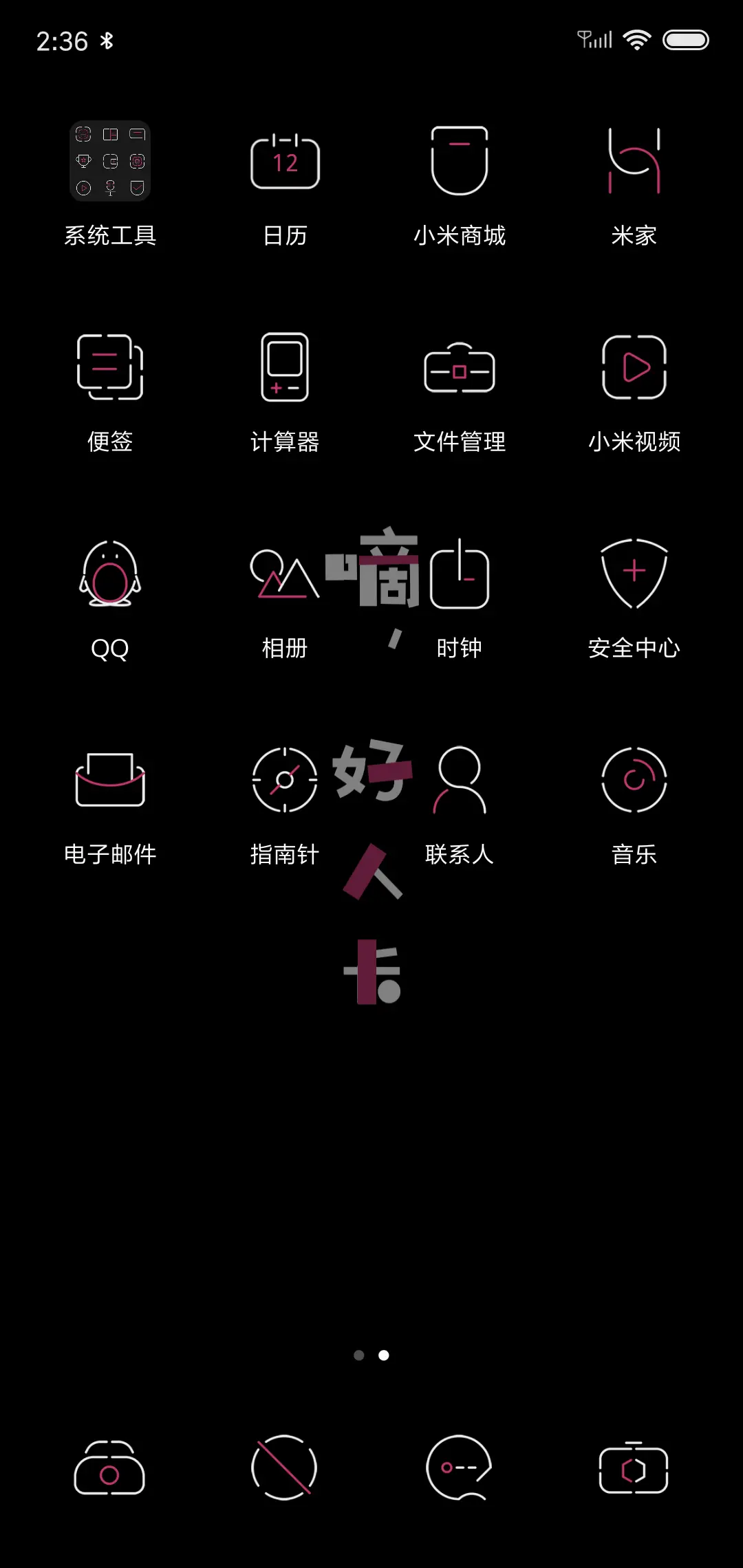Image resolution: width=743 pixels, height=1568 pixels.
Task: Launch the Music (音乐) app
Action: click(634, 781)
